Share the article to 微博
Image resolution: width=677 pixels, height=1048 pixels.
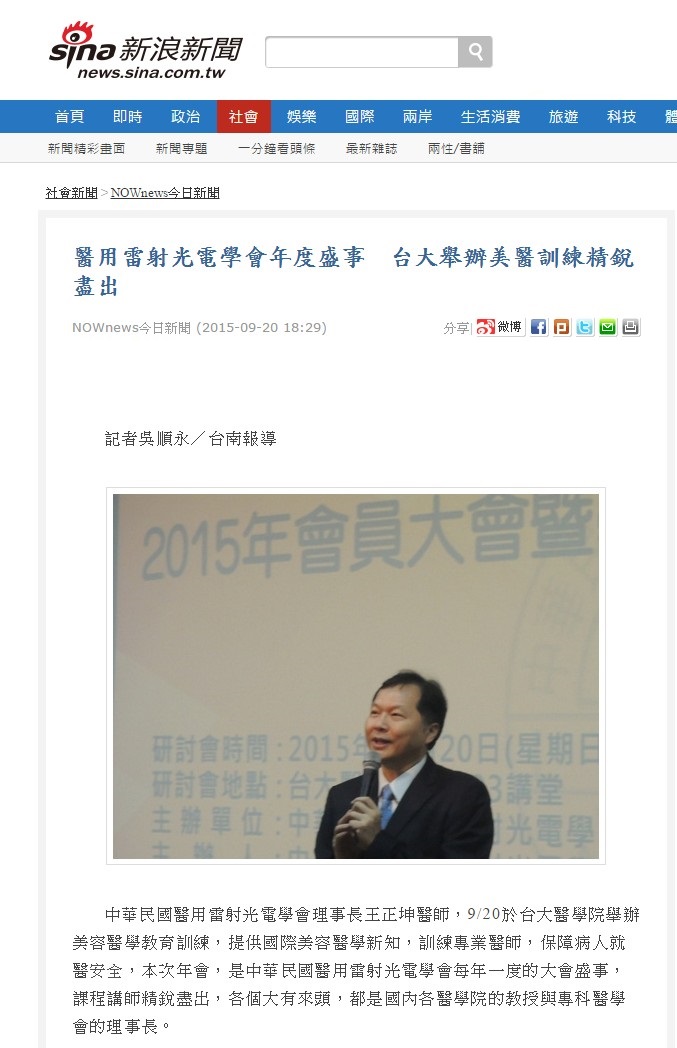tap(500, 327)
